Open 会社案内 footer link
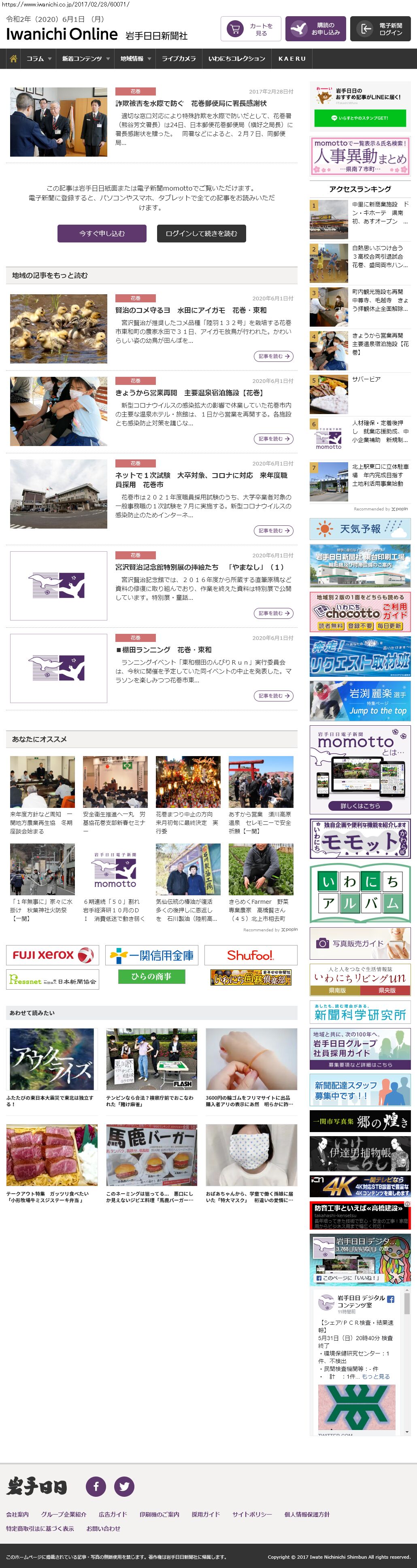 tap(17, 1515)
